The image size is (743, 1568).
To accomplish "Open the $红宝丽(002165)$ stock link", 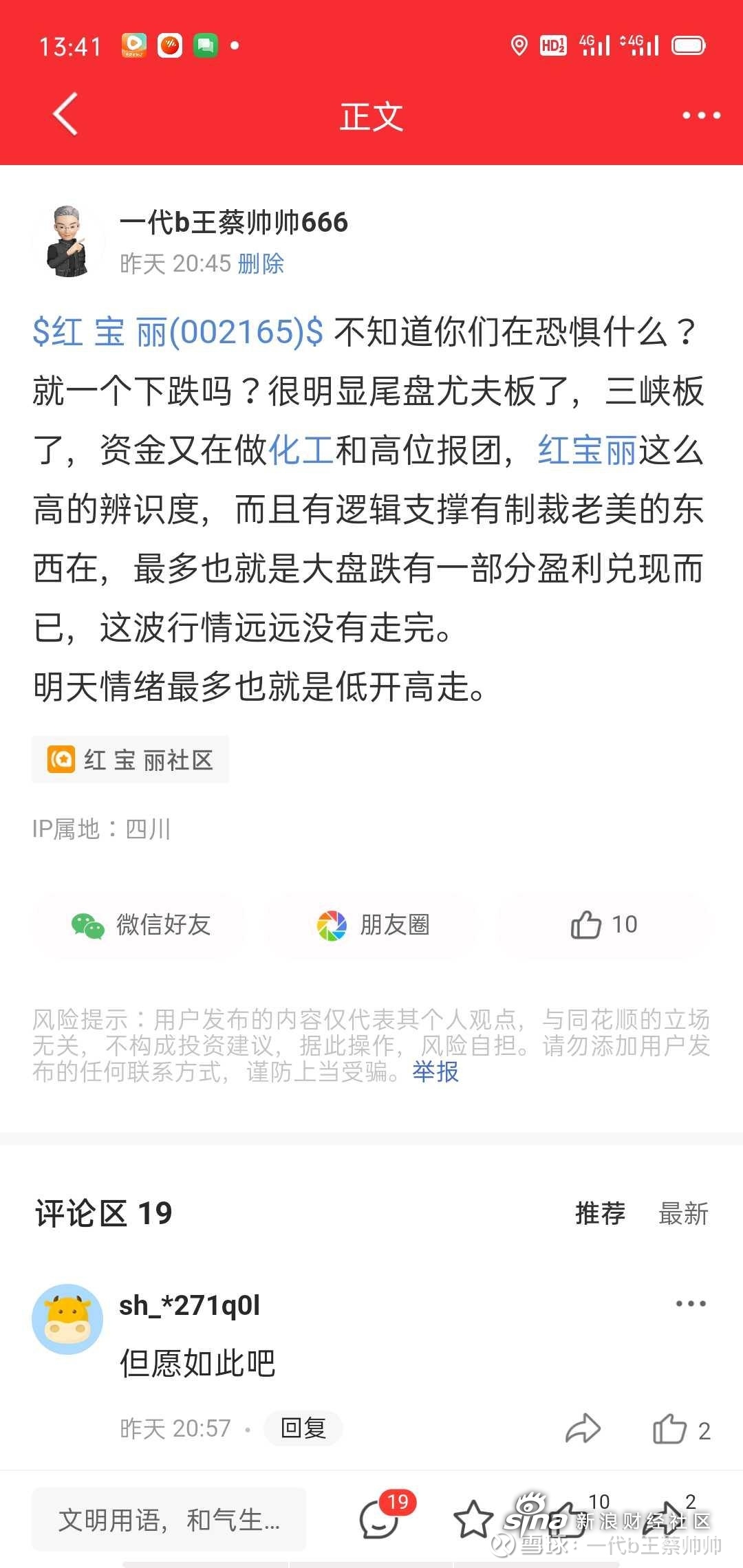I will [177, 332].
